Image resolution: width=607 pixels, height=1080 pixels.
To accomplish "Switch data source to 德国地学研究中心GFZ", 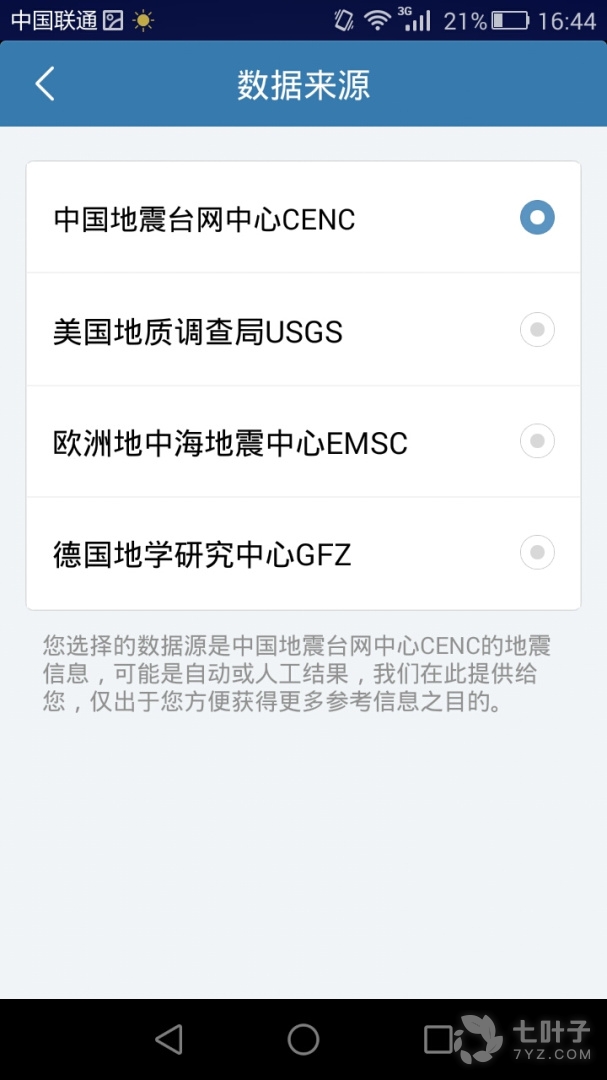I will (536, 552).
